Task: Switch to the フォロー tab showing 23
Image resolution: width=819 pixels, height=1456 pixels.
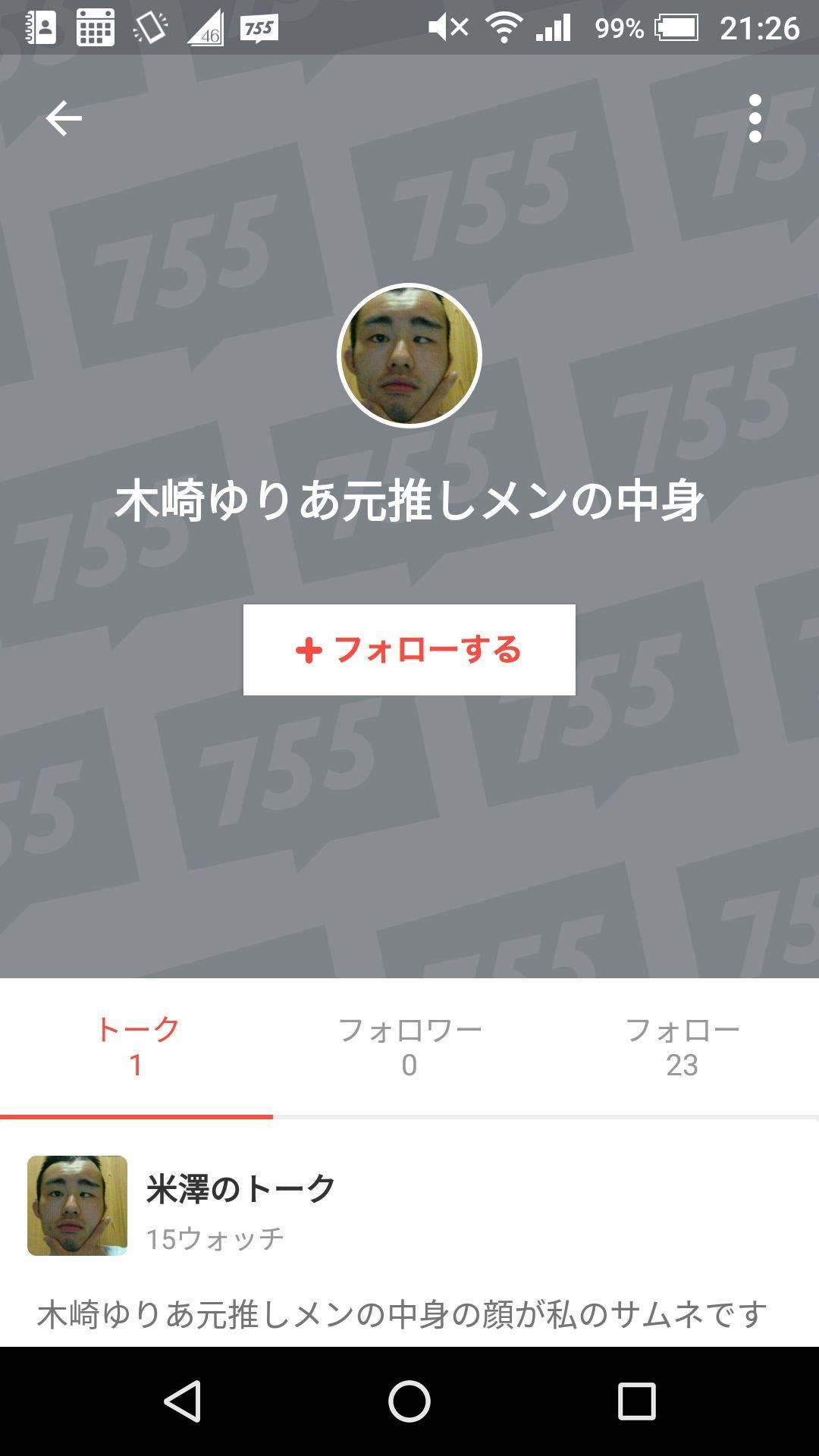Action: [682, 1046]
